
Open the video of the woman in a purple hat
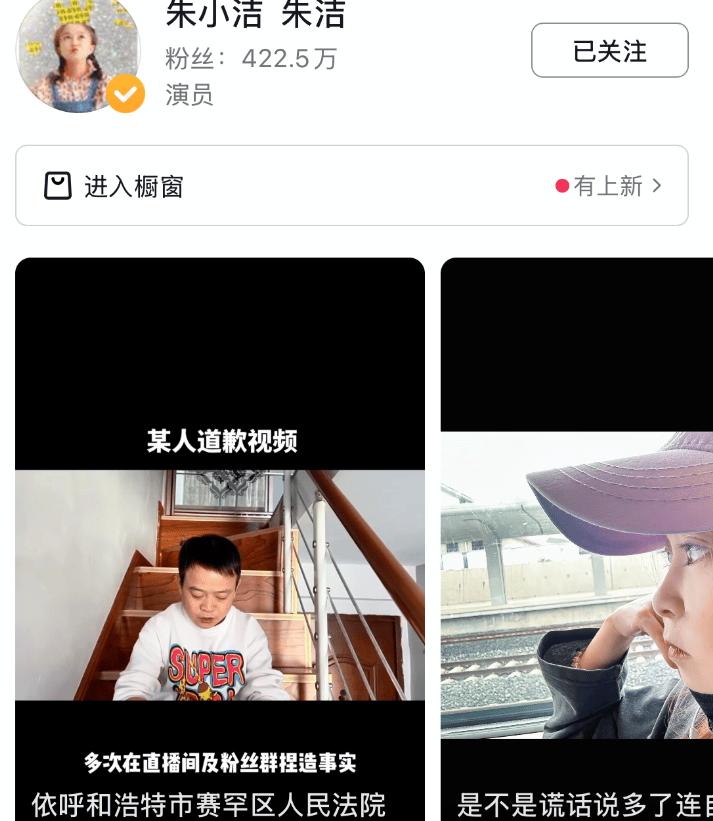point(577,580)
